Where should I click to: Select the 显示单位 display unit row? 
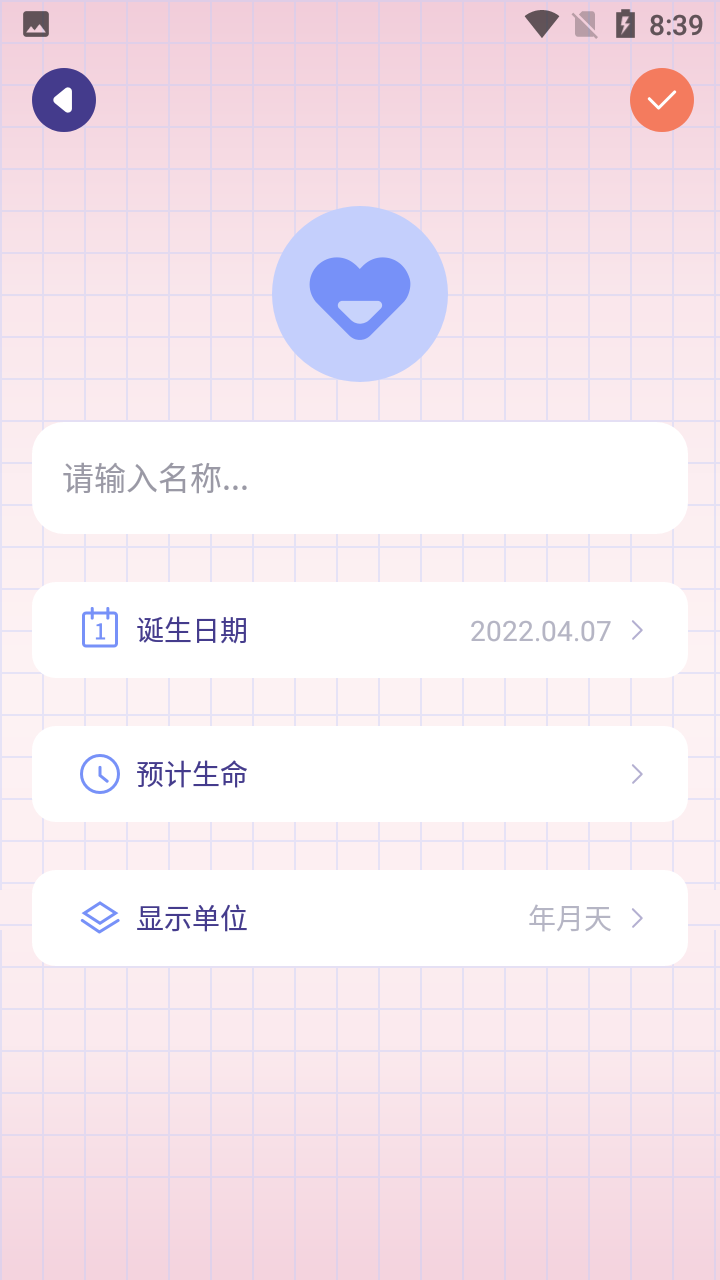click(360, 918)
